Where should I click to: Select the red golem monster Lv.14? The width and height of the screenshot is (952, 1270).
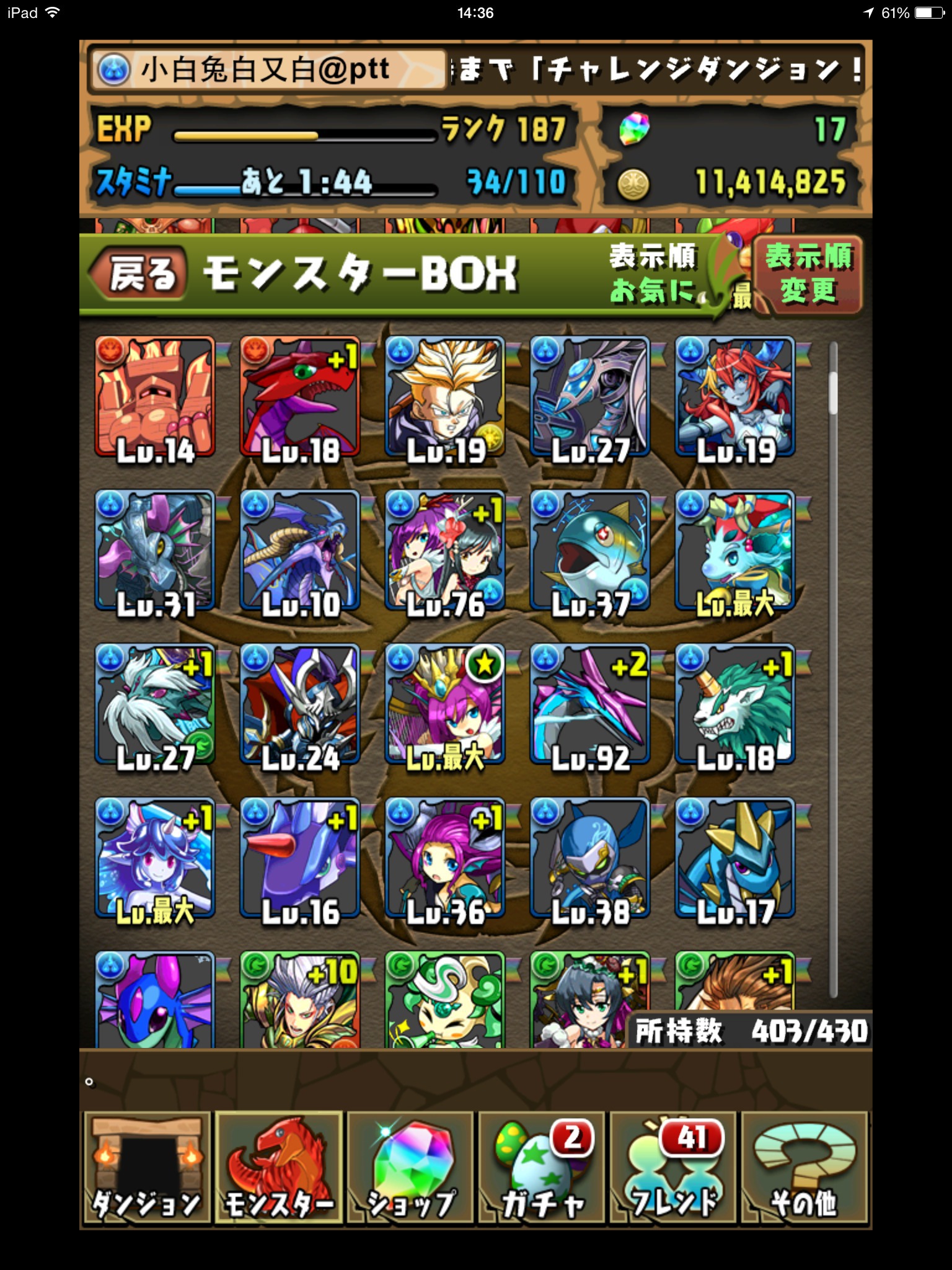(x=155, y=397)
